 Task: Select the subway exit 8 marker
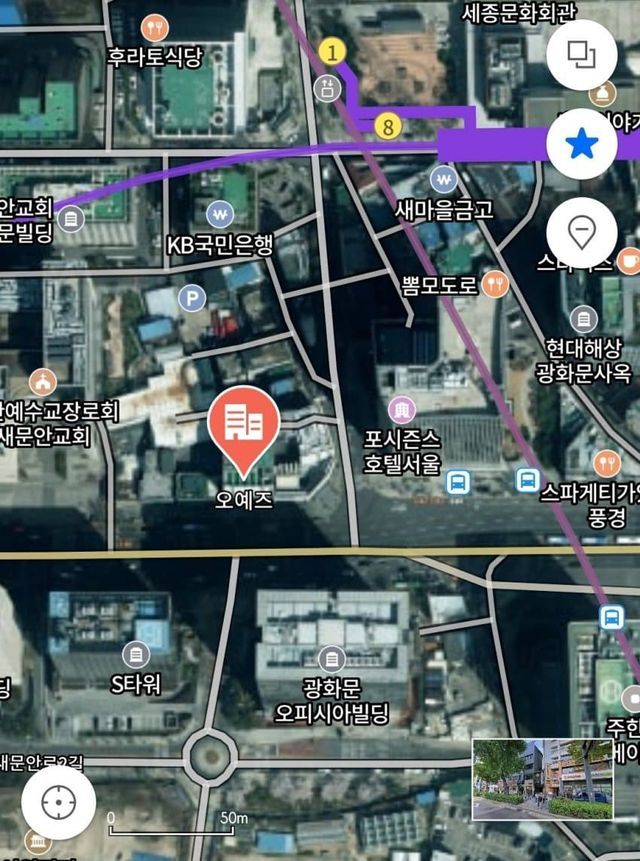point(388,127)
